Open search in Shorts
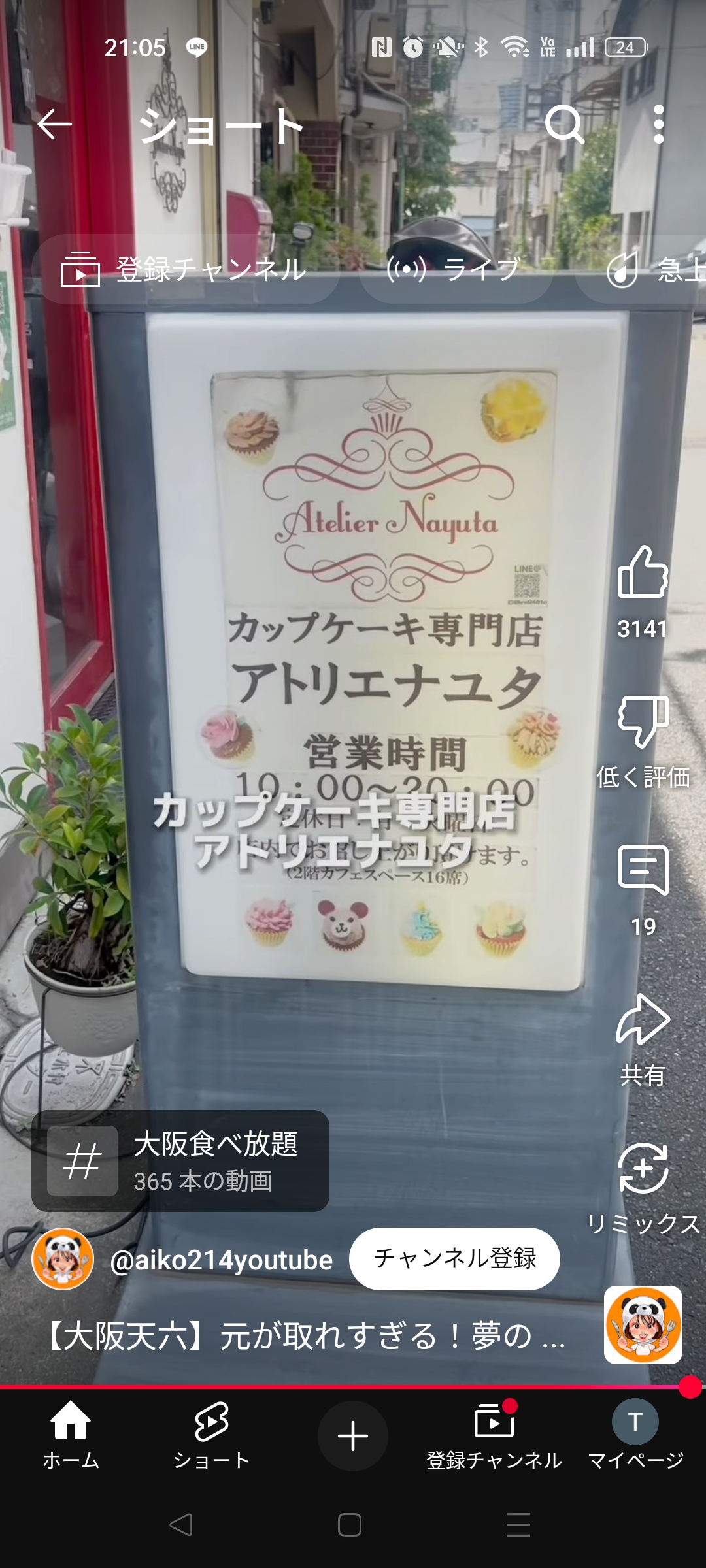 pos(564,124)
